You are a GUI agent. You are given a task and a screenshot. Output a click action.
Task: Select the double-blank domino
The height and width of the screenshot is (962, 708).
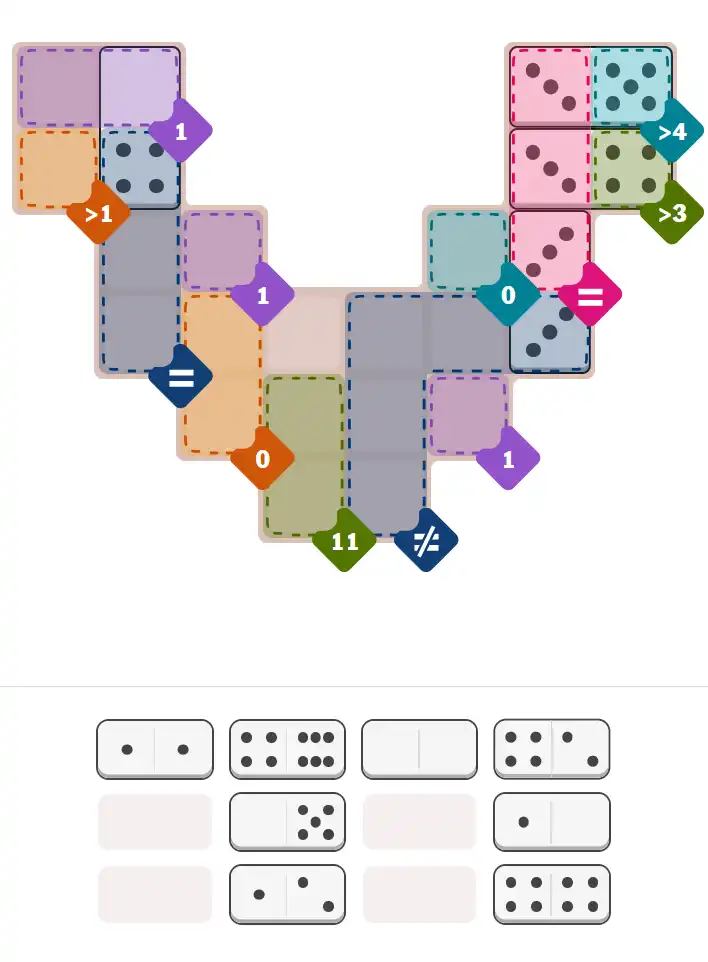(419, 749)
